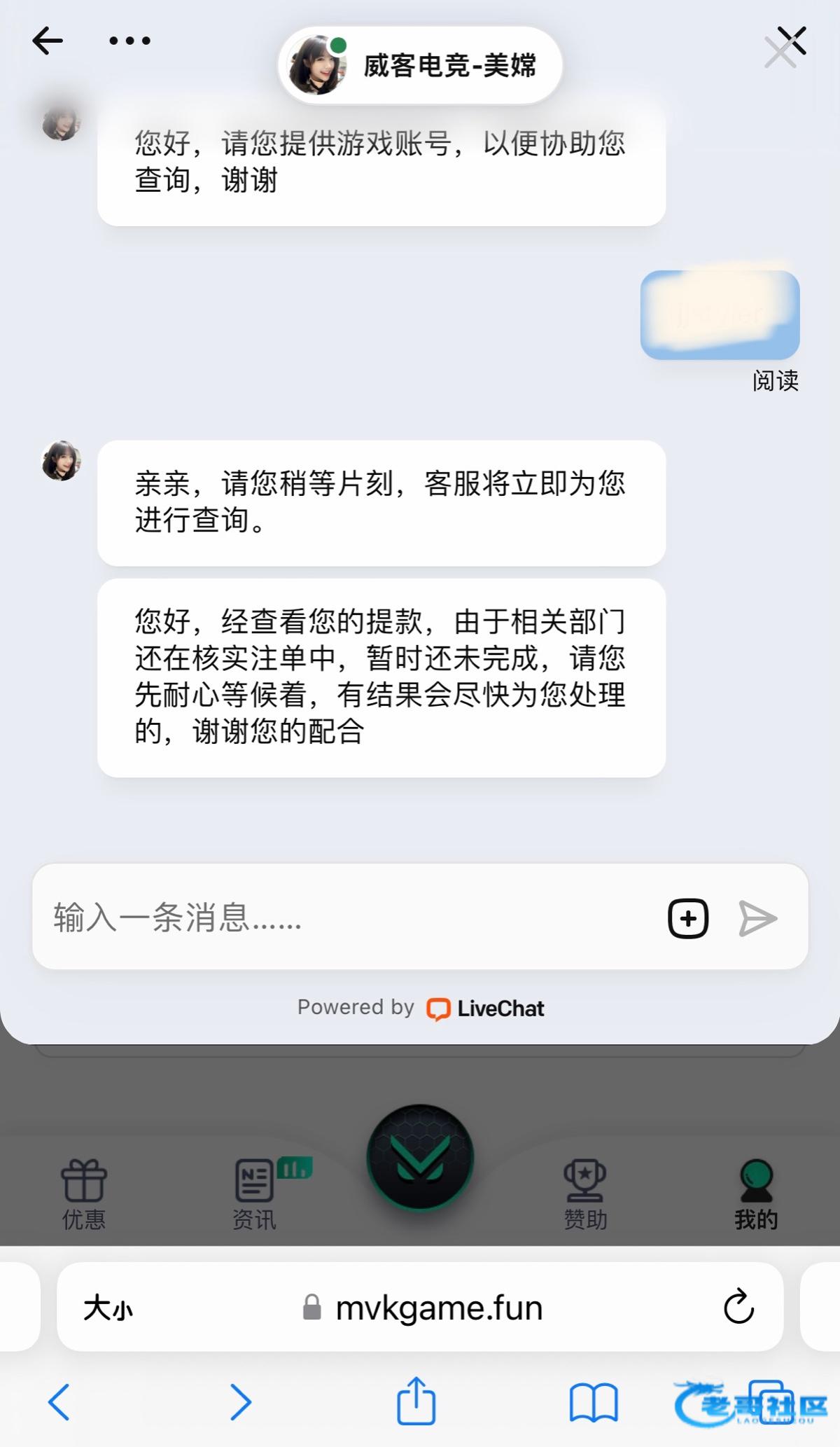Open agent 威客电竞-美嫦 details
The height and width of the screenshot is (1447, 840).
420,66
